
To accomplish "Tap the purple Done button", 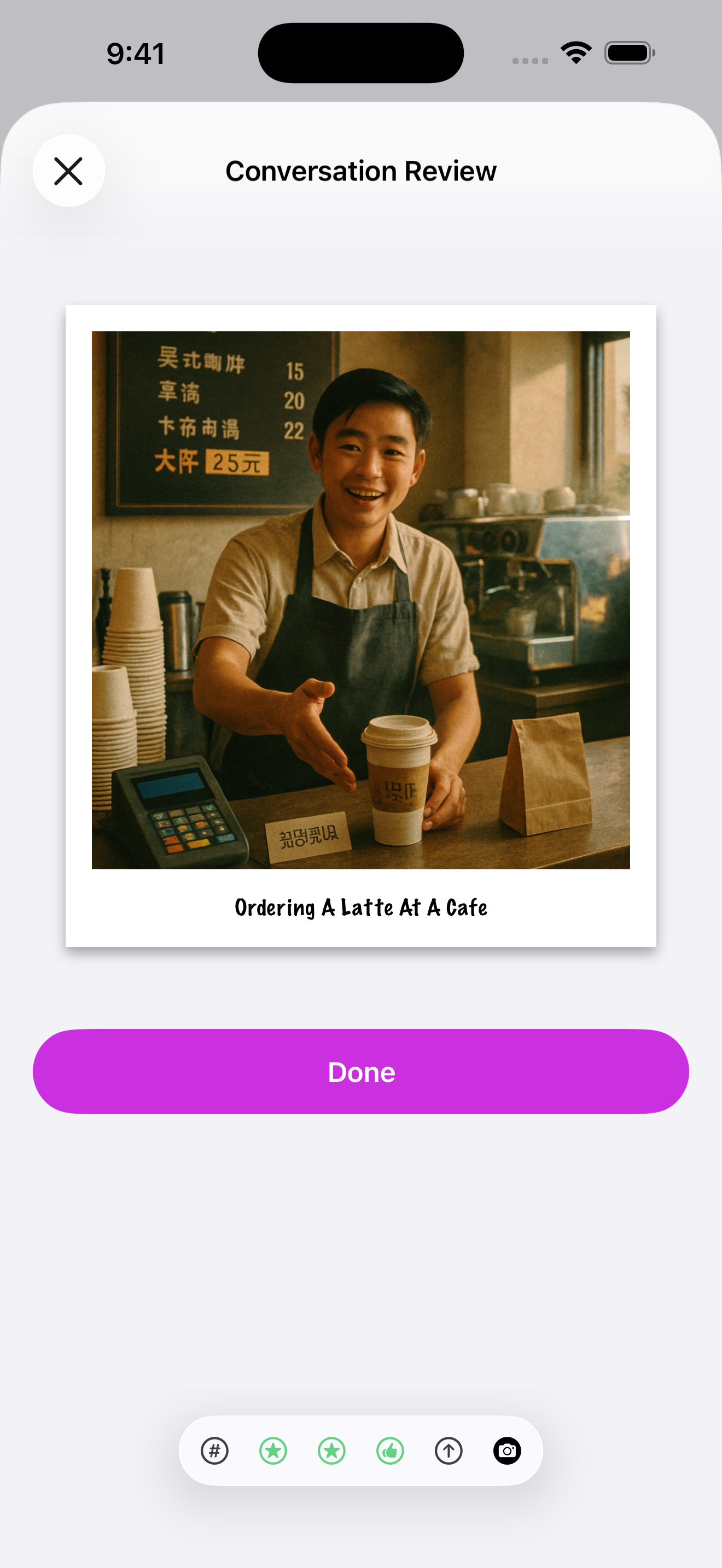I will click(360, 1072).
